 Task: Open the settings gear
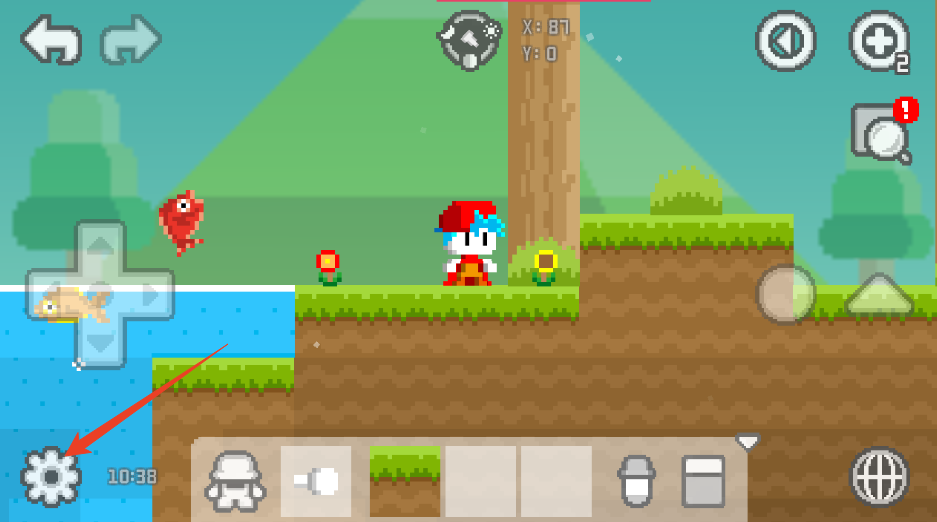(50, 476)
